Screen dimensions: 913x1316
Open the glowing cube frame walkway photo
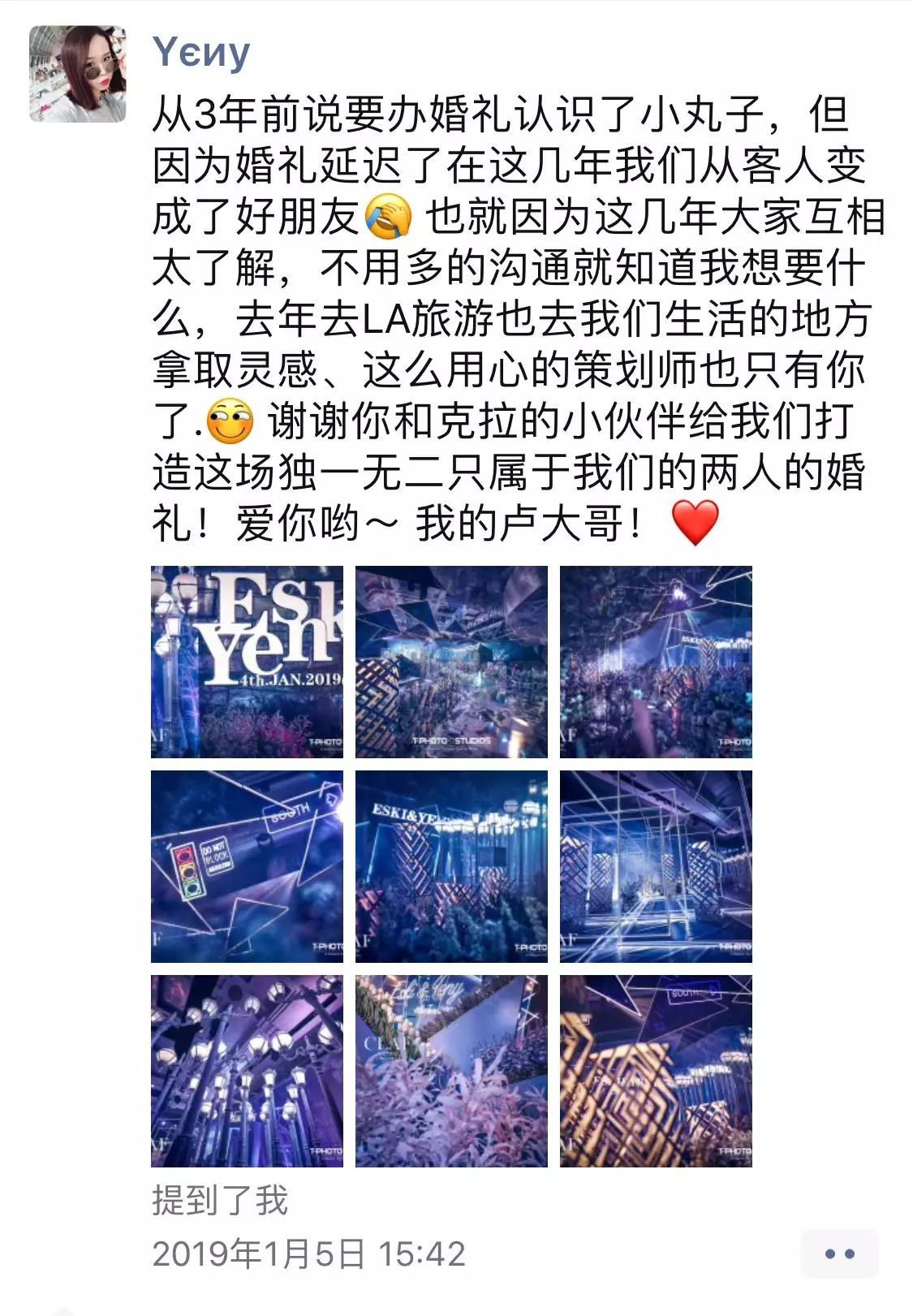[x=656, y=866]
